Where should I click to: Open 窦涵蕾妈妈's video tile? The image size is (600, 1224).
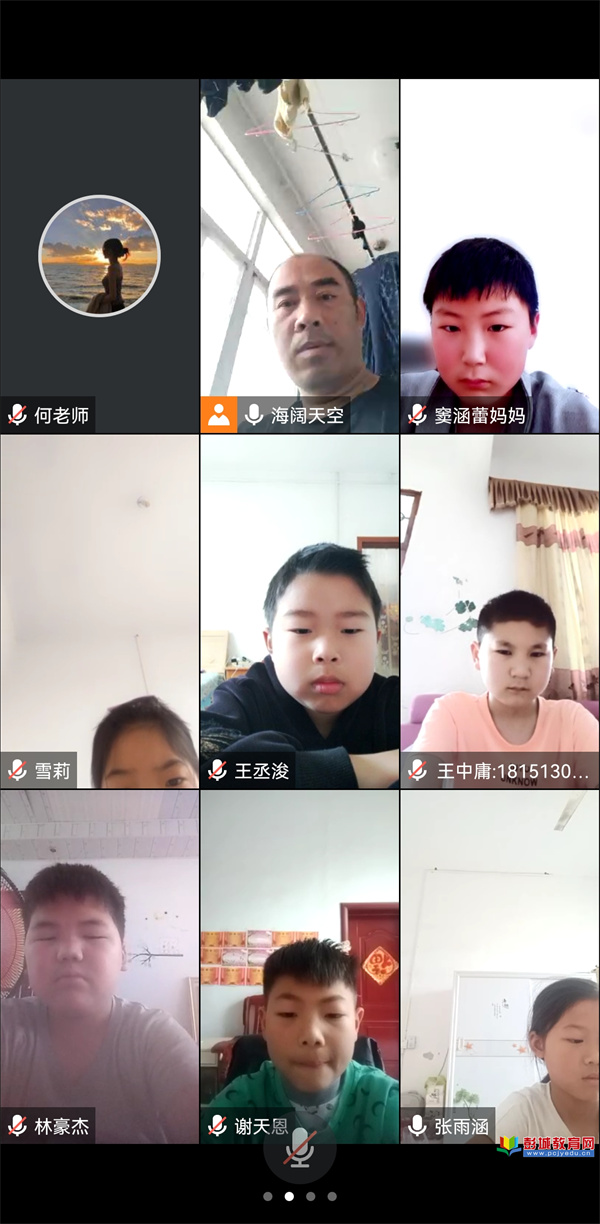500,256
